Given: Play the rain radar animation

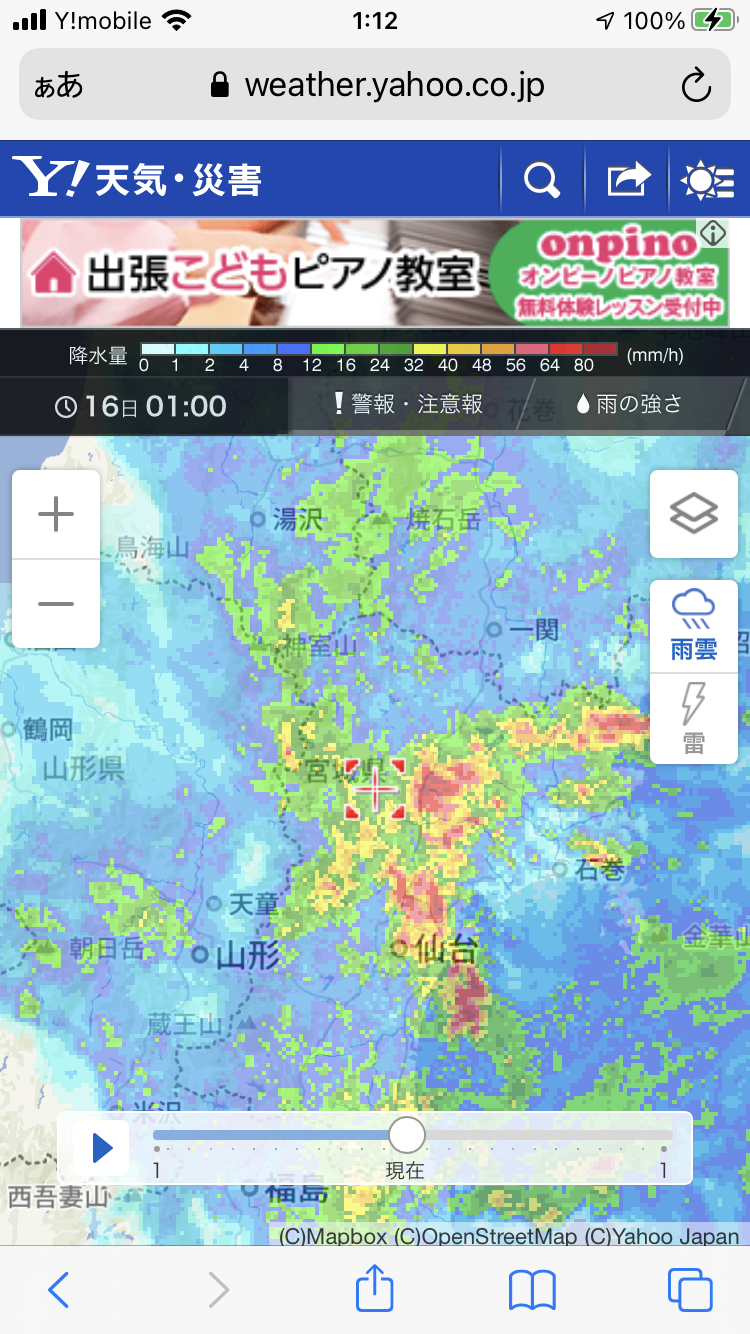Looking at the screenshot, I should [x=102, y=1148].
